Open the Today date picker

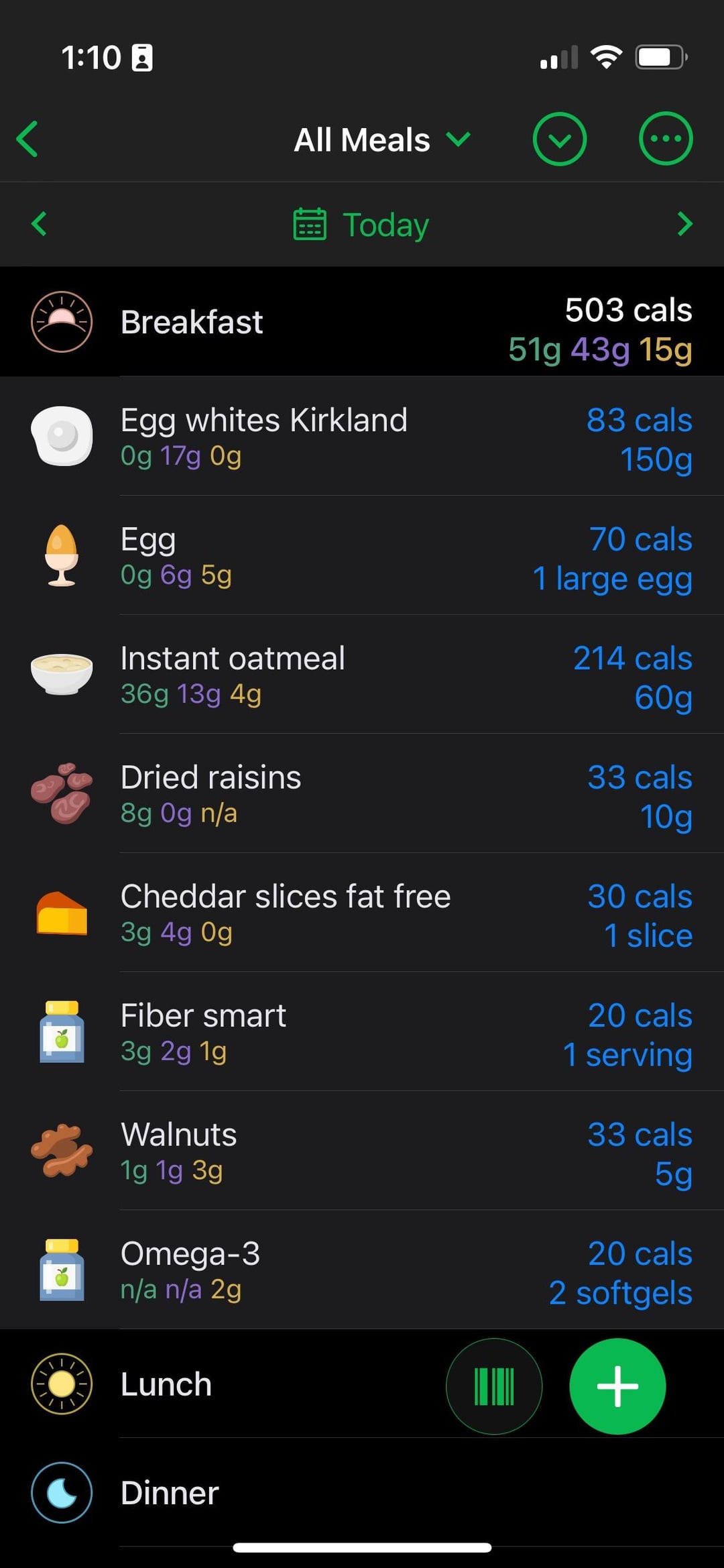point(361,225)
